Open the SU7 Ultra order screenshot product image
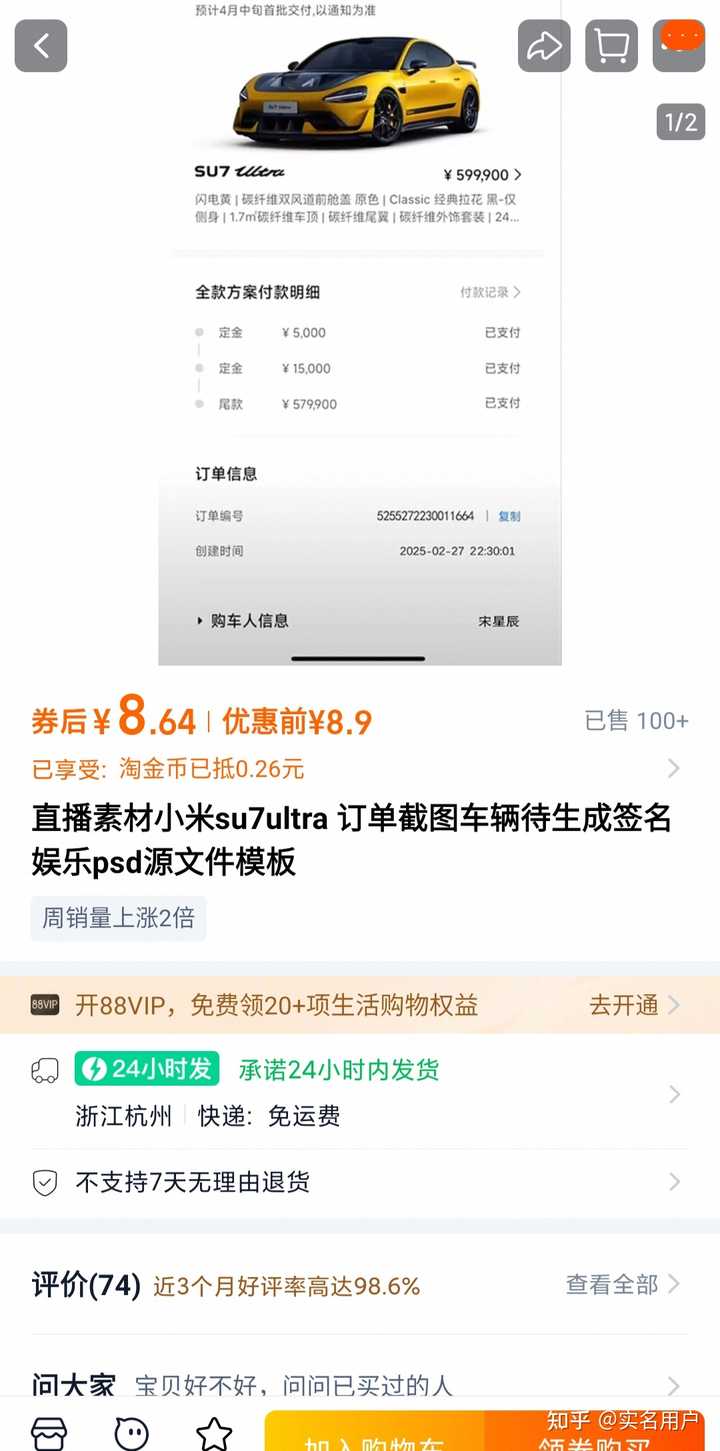 point(360,332)
